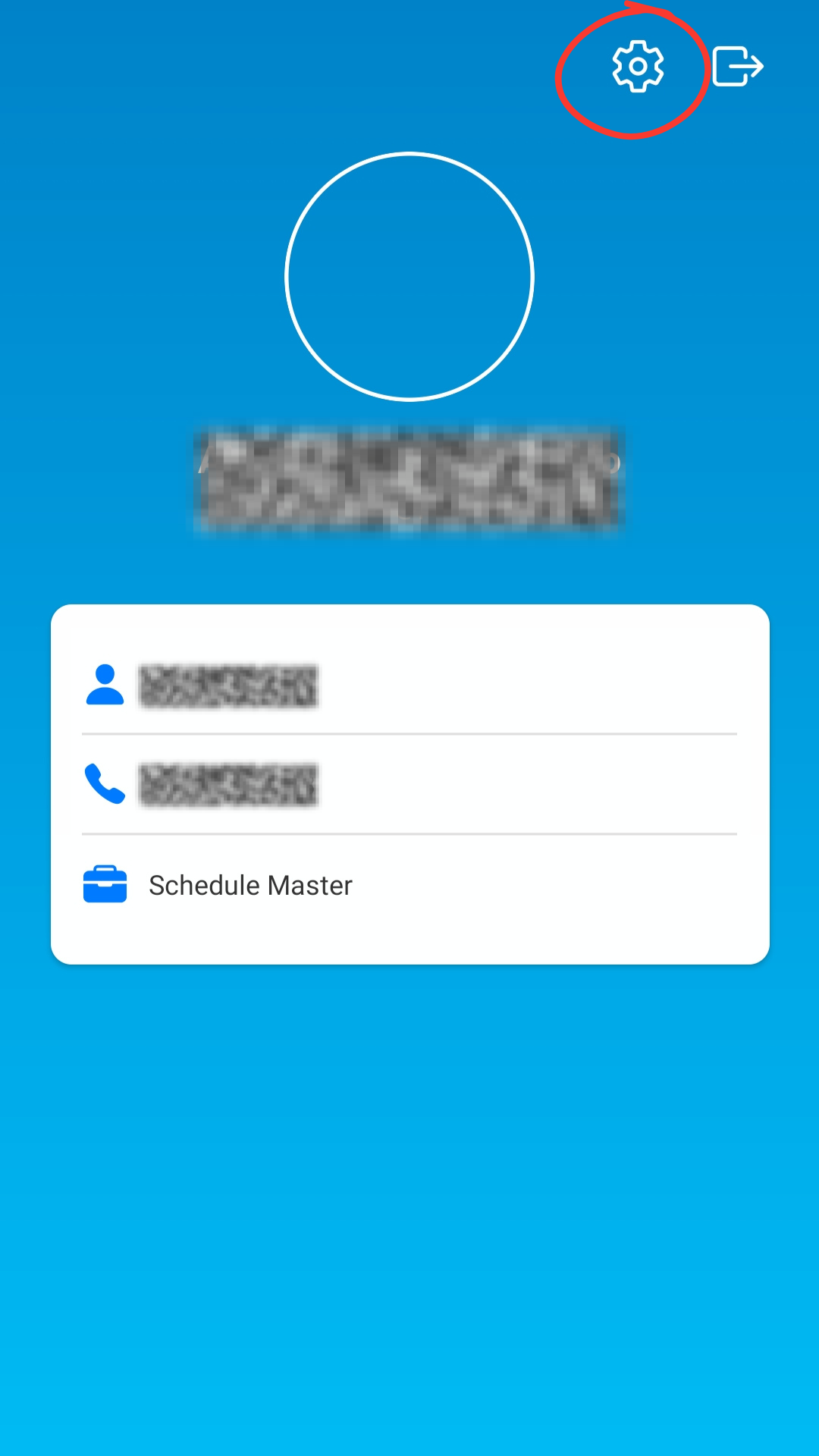Tap the blurred phone number field
The width and height of the screenshot is (819, 1456).
227,786
